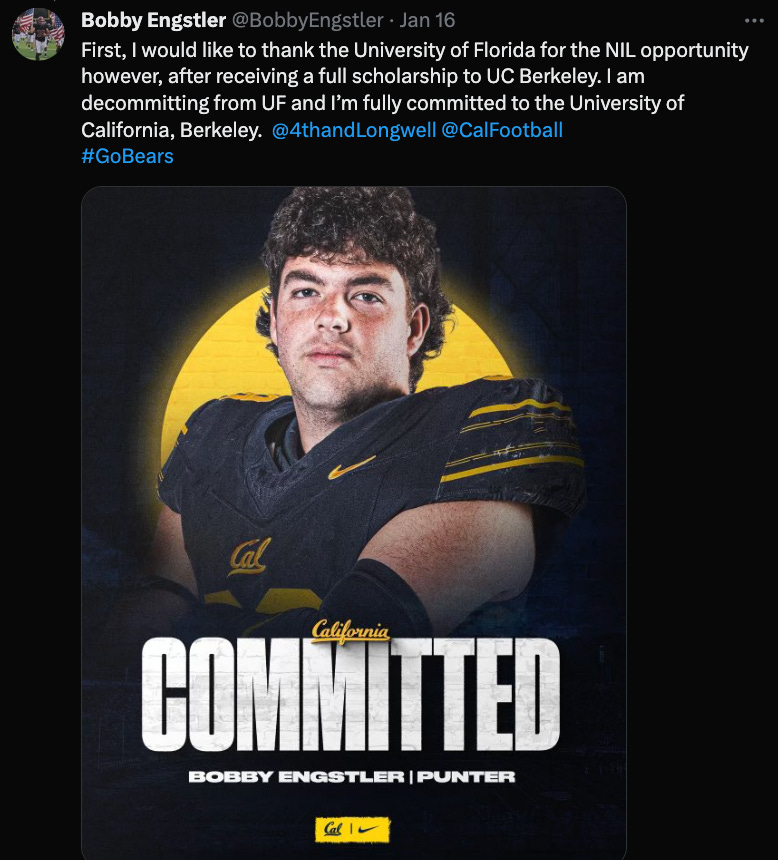View the Committed graphic in full size
This screenshot has width=778, height=860.
point(353,520)
